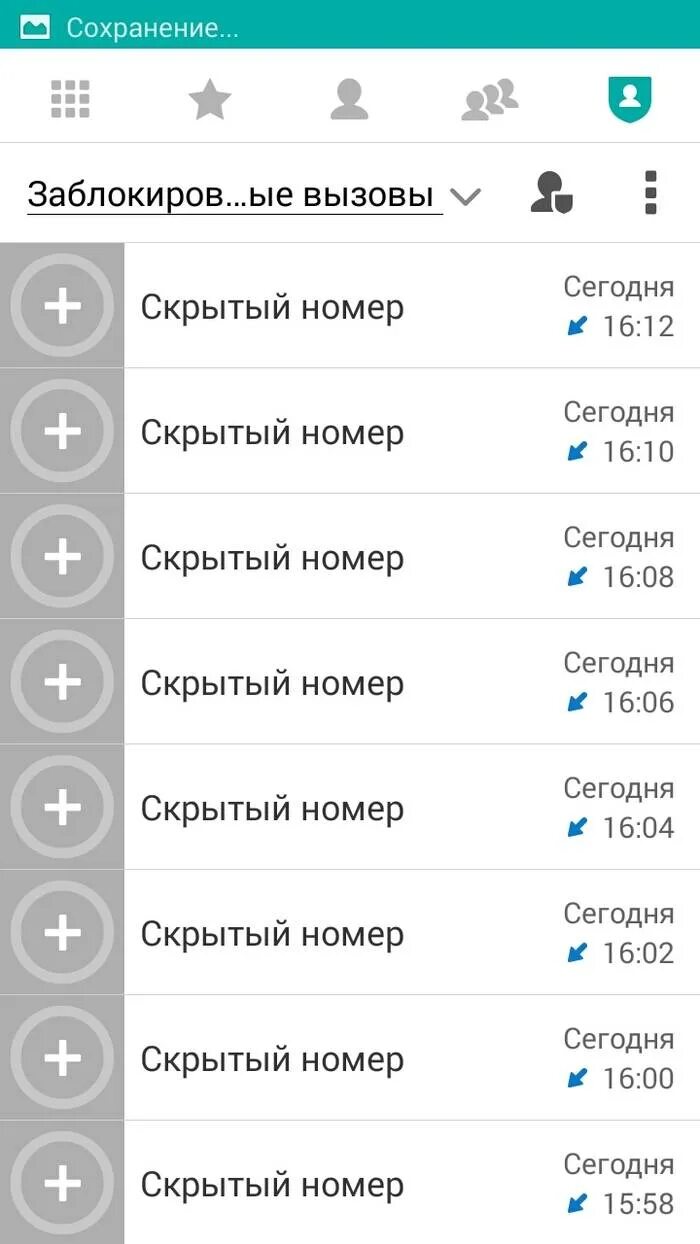Switch to the dial pad tab
This screenshot has height=1244, width=700.
pos(70,99)
